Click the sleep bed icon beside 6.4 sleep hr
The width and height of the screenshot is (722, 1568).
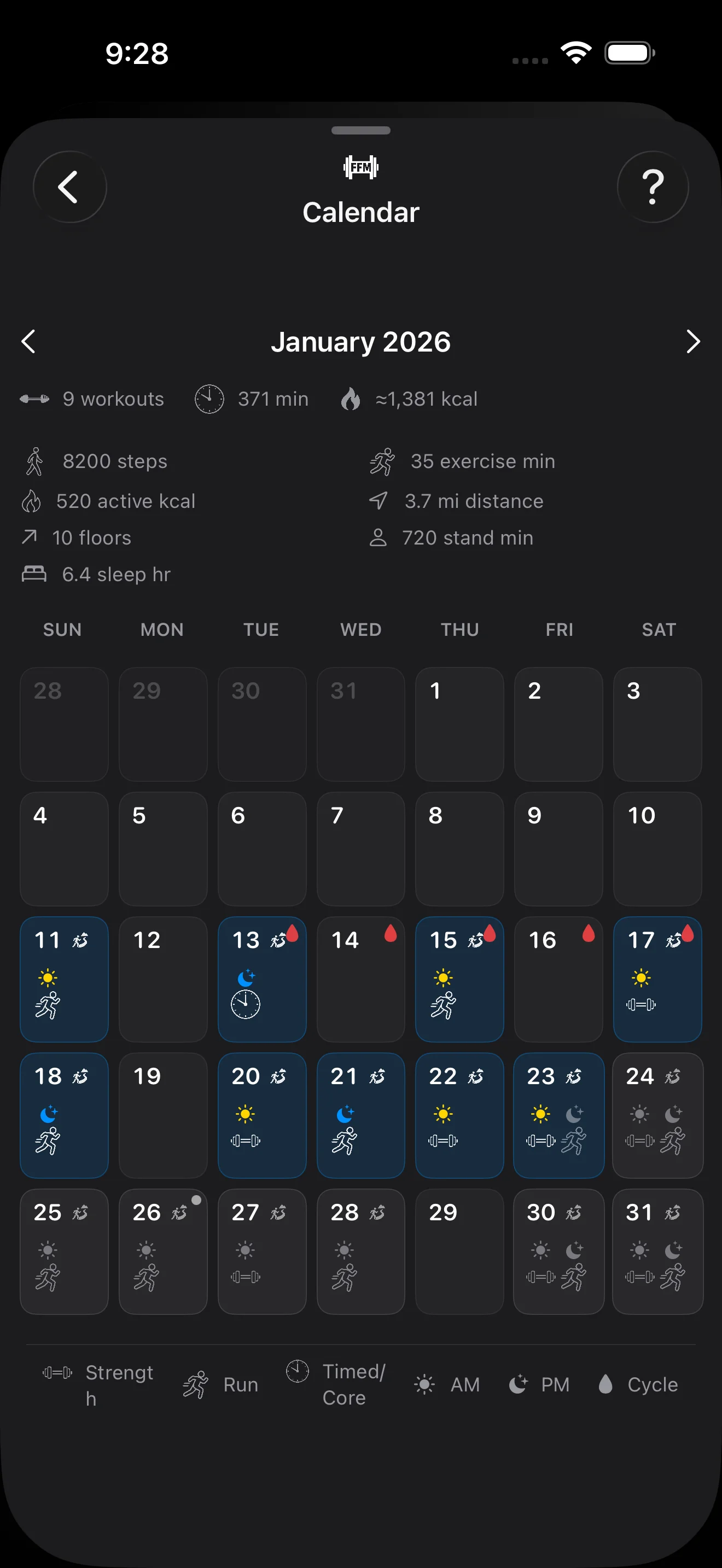coord(33,573)
